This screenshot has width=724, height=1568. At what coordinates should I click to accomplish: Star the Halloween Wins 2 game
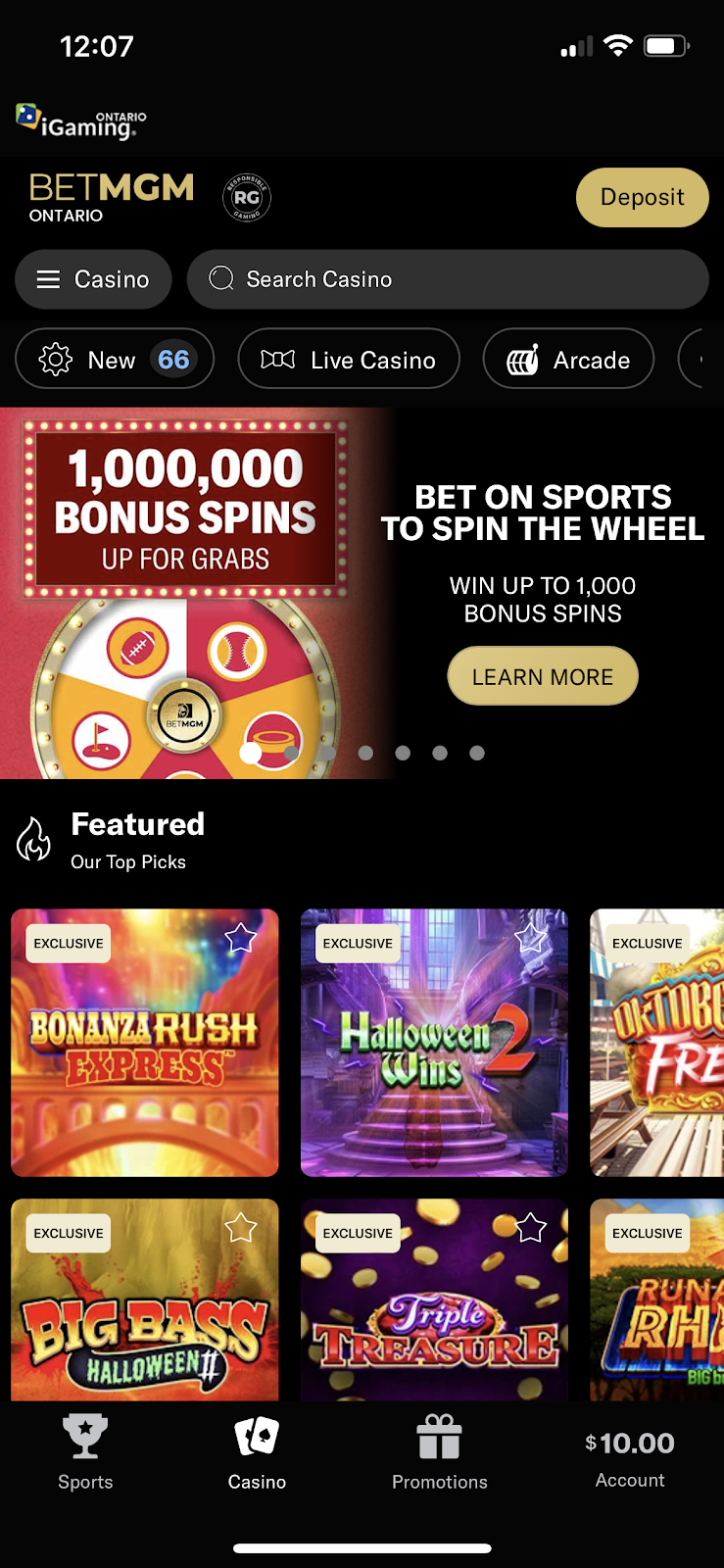[530, 938]
